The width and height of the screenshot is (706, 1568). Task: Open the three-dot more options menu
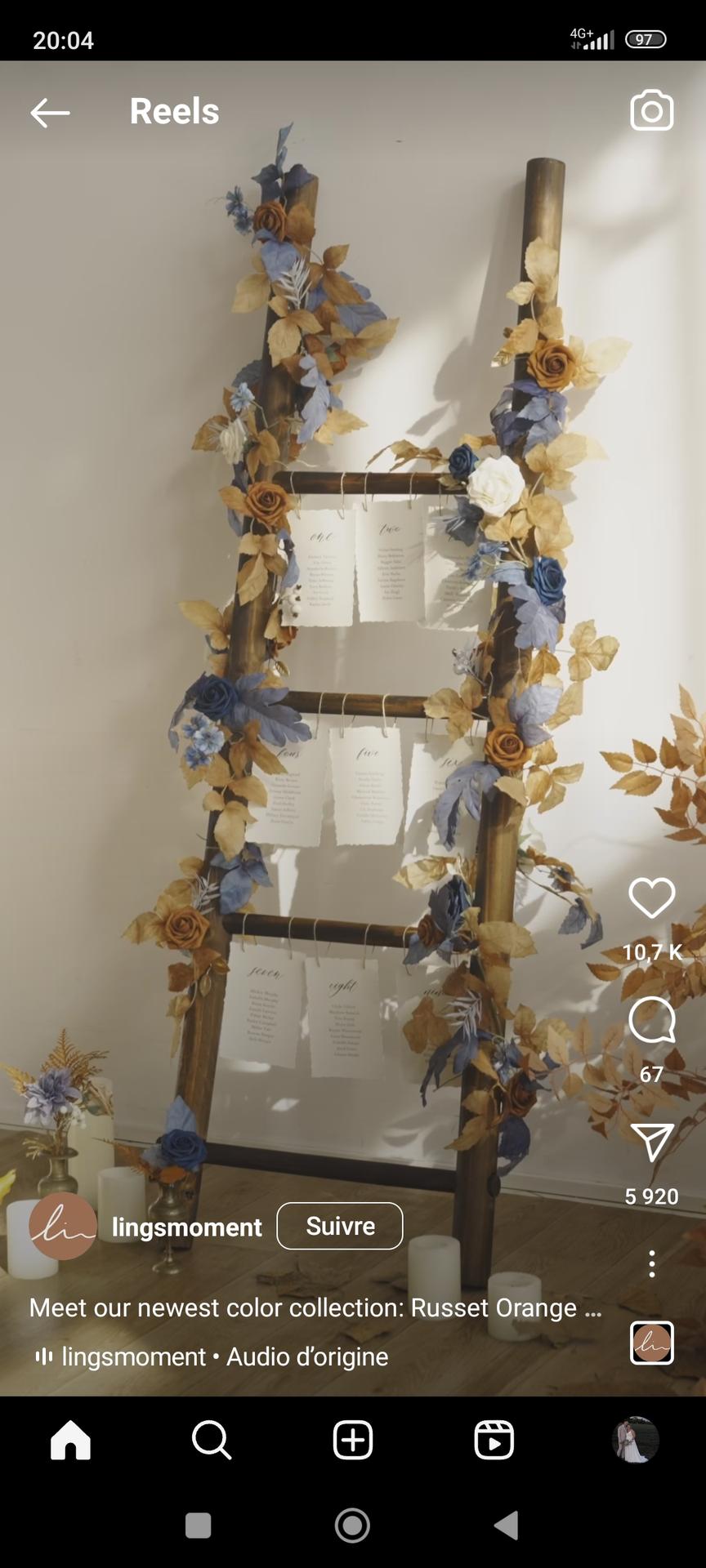click(651, 1263)
